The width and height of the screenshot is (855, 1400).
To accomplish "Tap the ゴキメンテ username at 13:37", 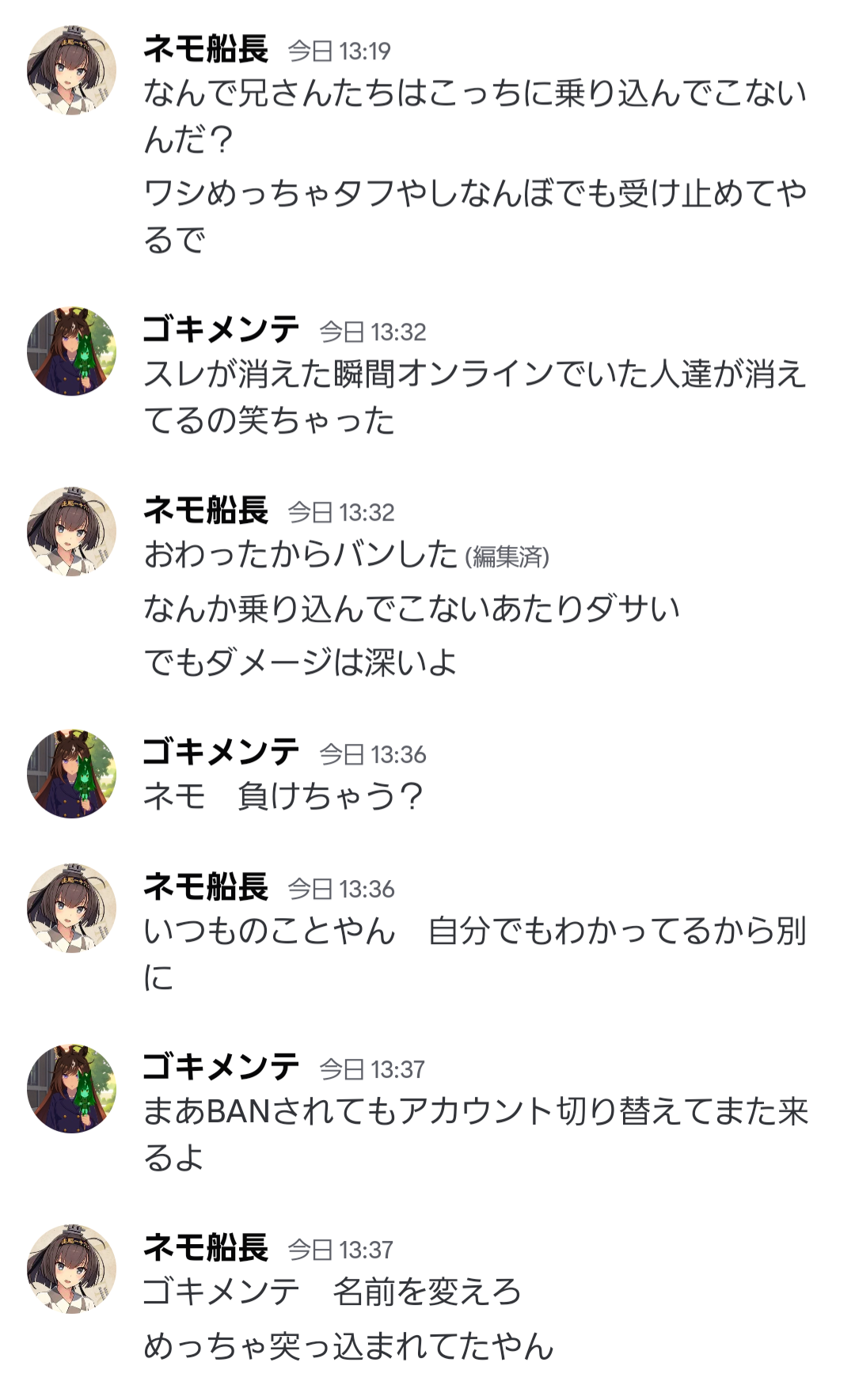I will click(221, 1068).
